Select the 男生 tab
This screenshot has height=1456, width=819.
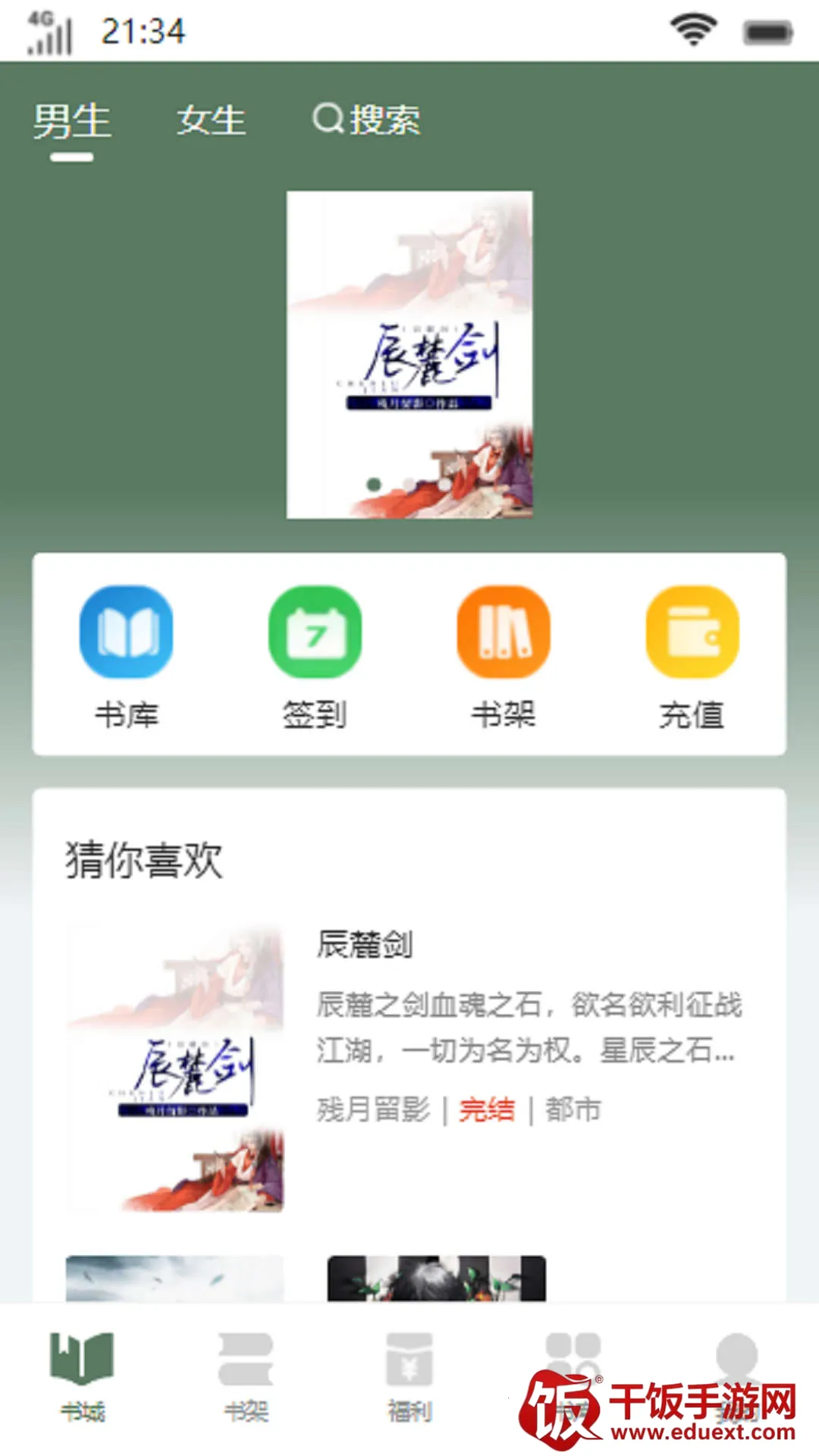[74, 119]
